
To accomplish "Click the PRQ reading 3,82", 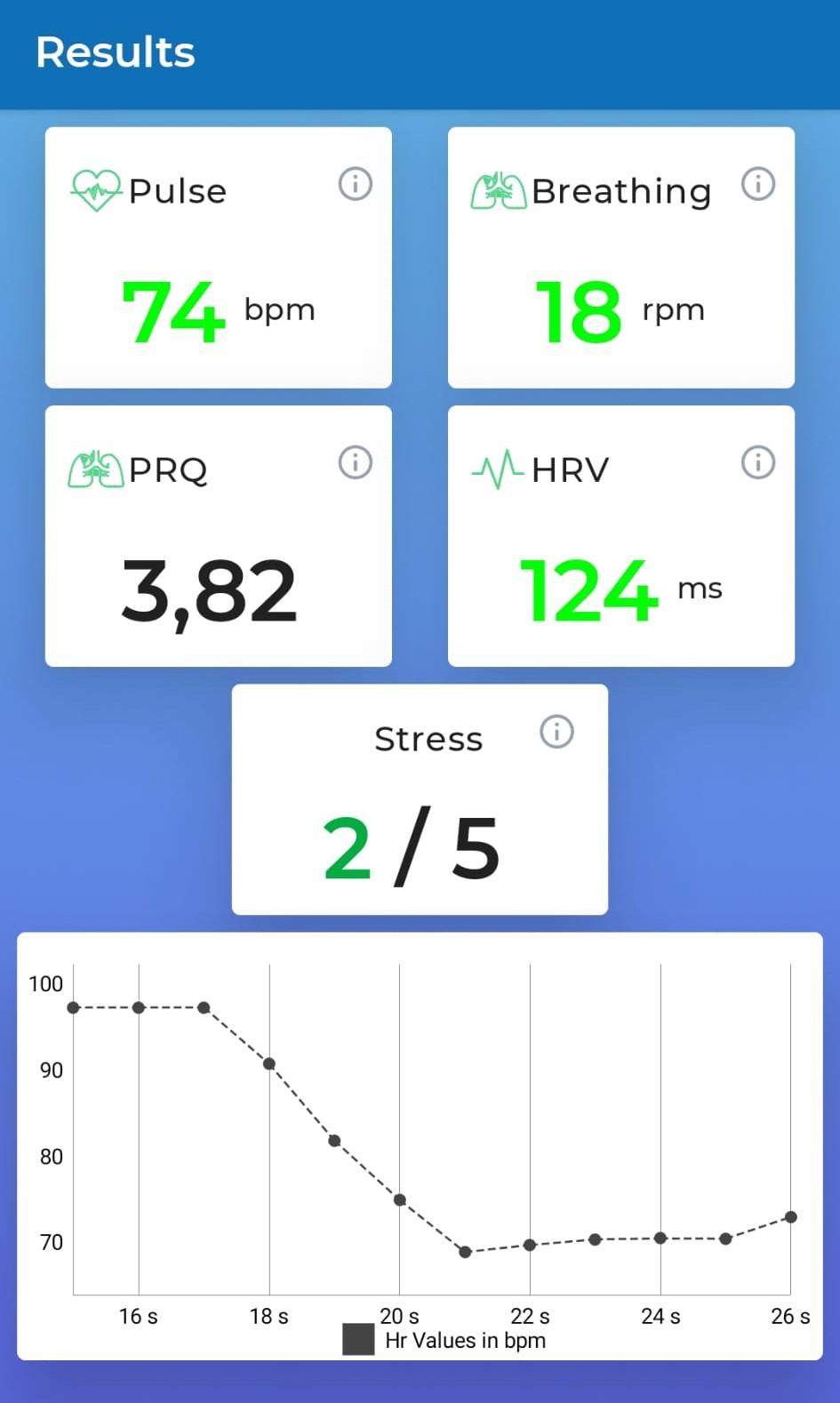I will tap(209, 587).
